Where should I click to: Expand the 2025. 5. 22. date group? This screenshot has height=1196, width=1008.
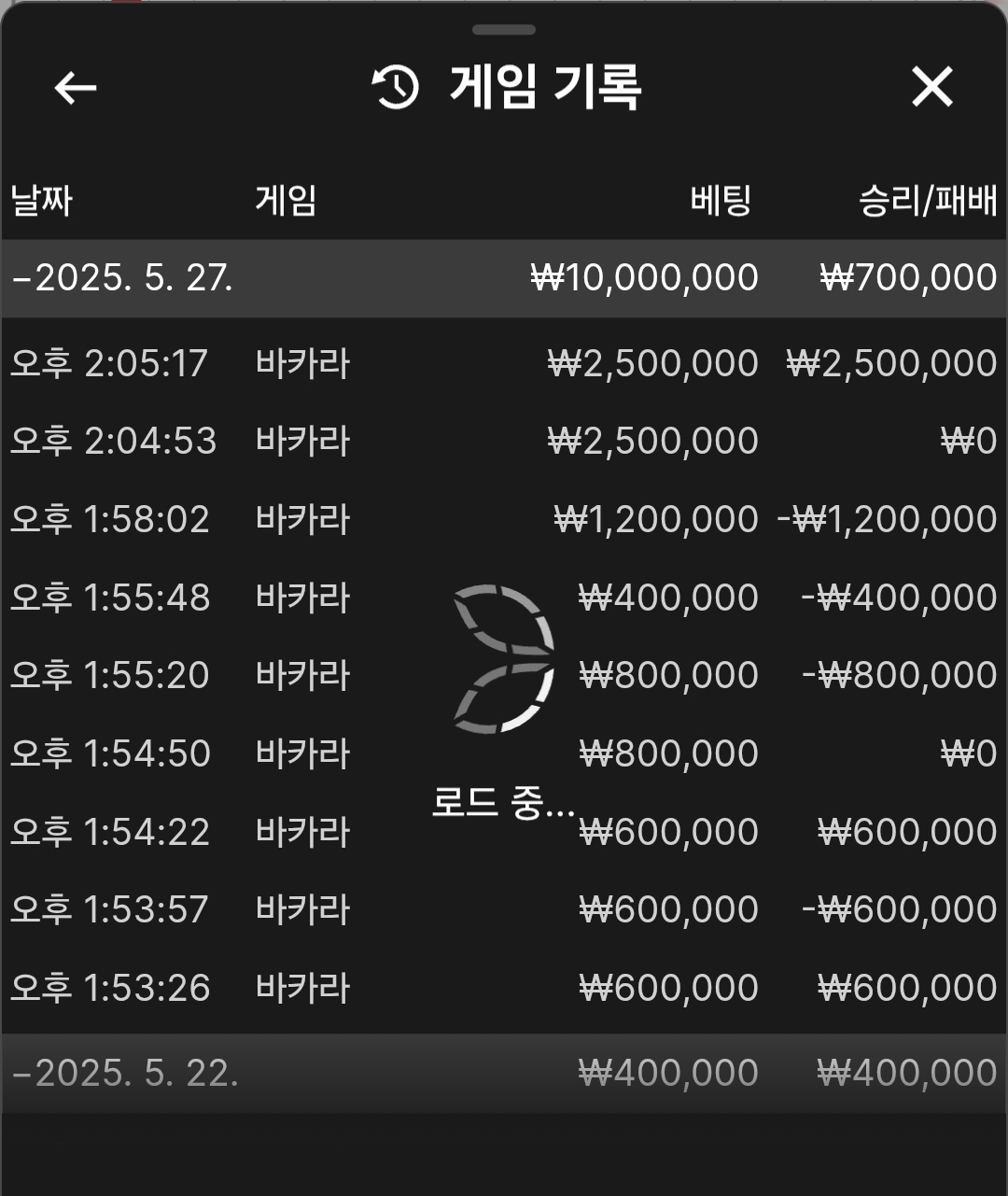pos(126,1073)
